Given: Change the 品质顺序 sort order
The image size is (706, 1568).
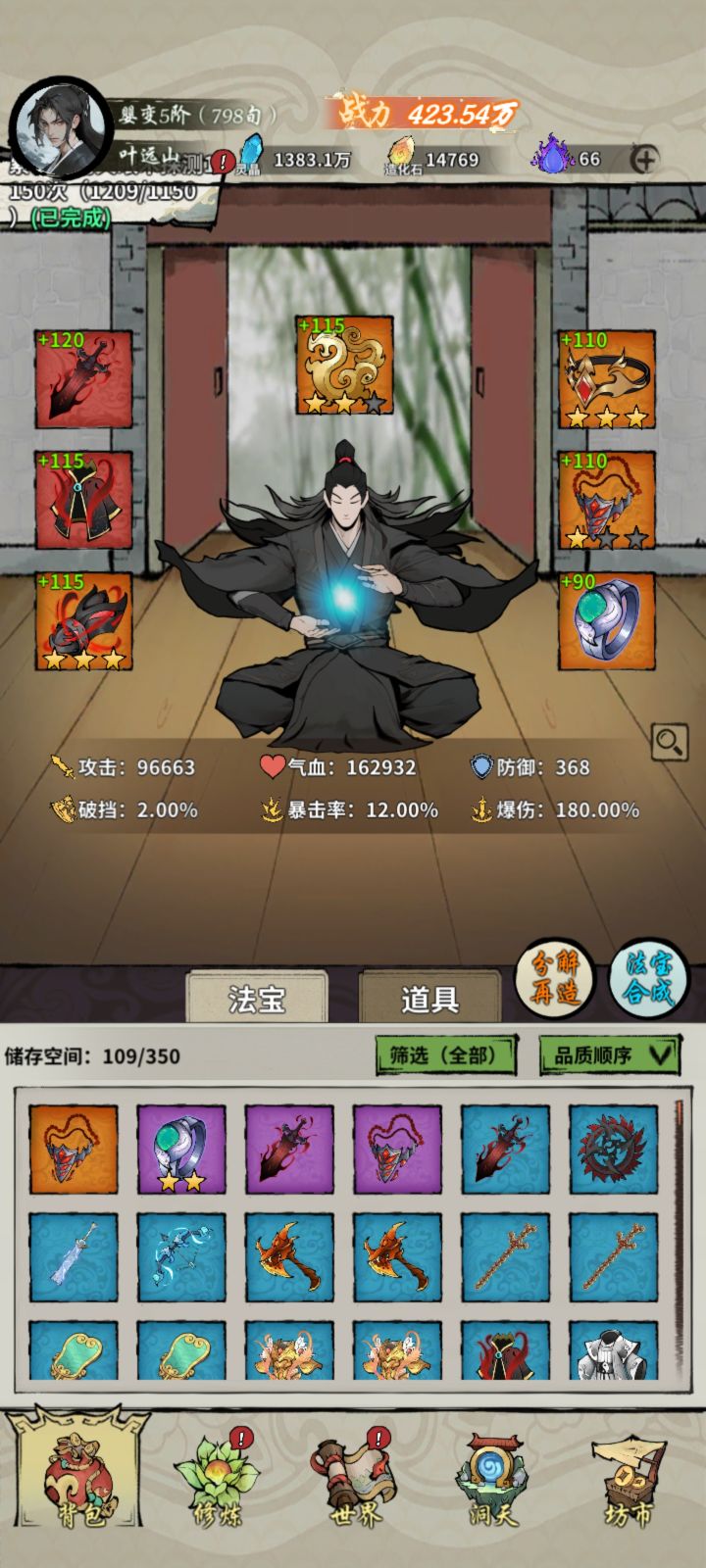Looking at the screenshot, I should click(x=610, y=1055).
